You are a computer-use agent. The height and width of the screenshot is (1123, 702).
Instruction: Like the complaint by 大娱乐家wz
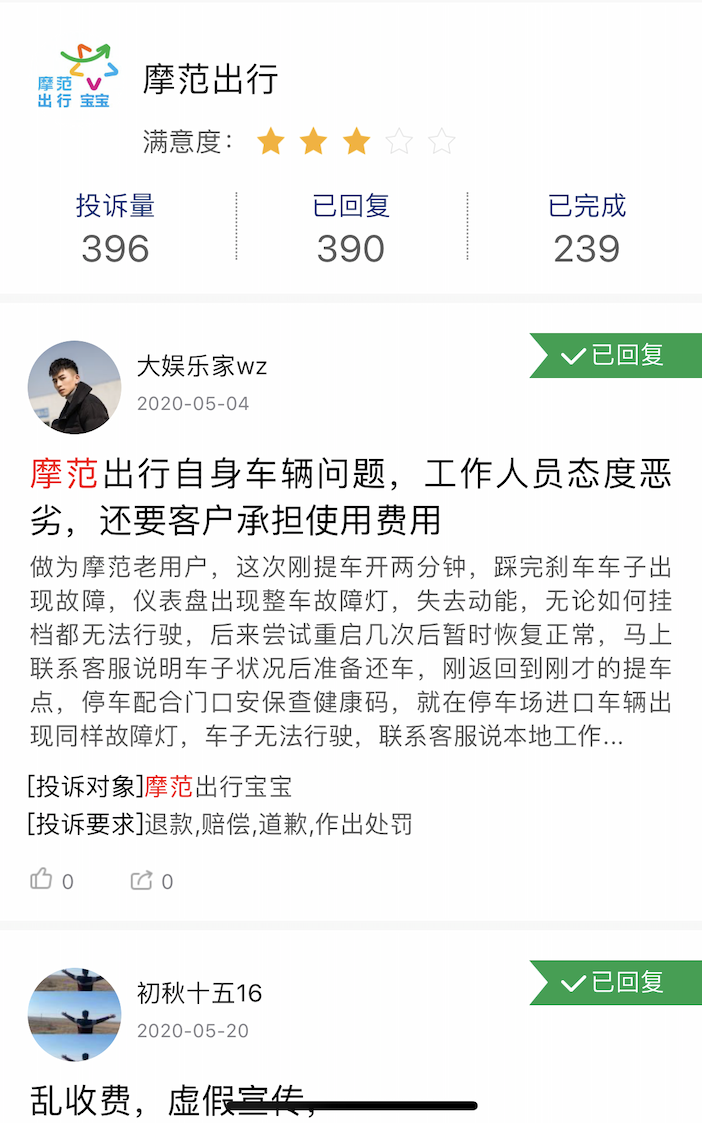(x=41, y=880)
